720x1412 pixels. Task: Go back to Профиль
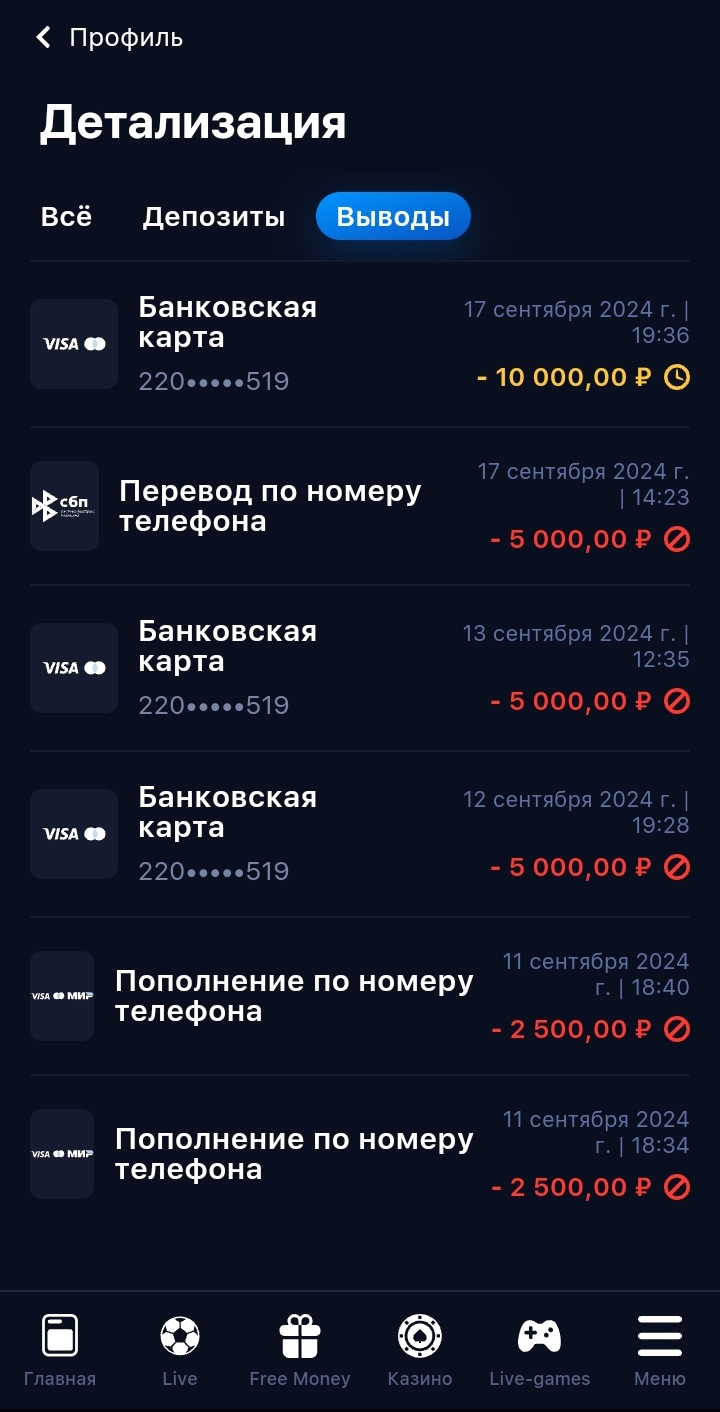(x=110, y=38)
